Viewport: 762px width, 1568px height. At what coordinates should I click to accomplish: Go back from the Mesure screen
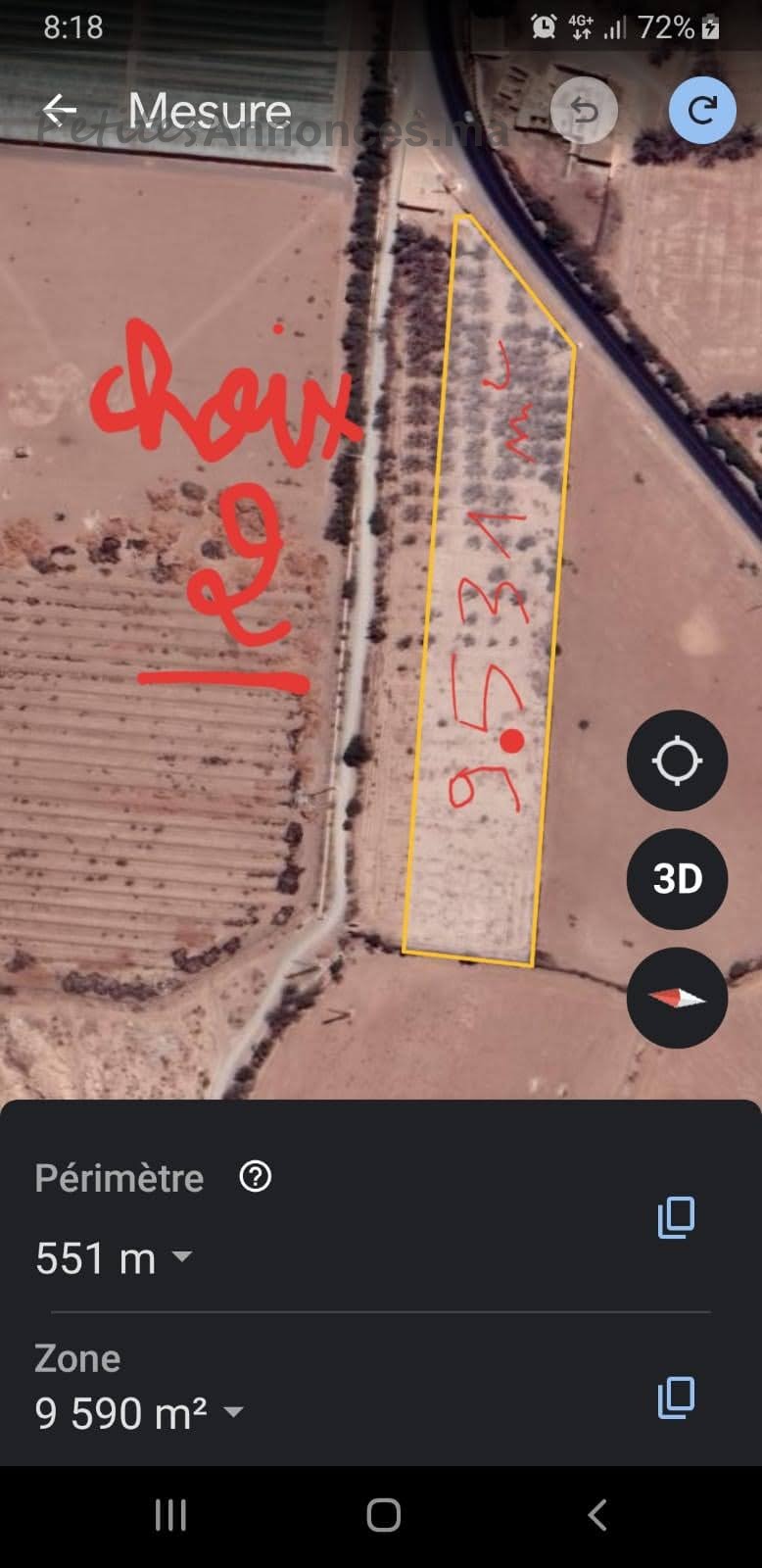60,110
